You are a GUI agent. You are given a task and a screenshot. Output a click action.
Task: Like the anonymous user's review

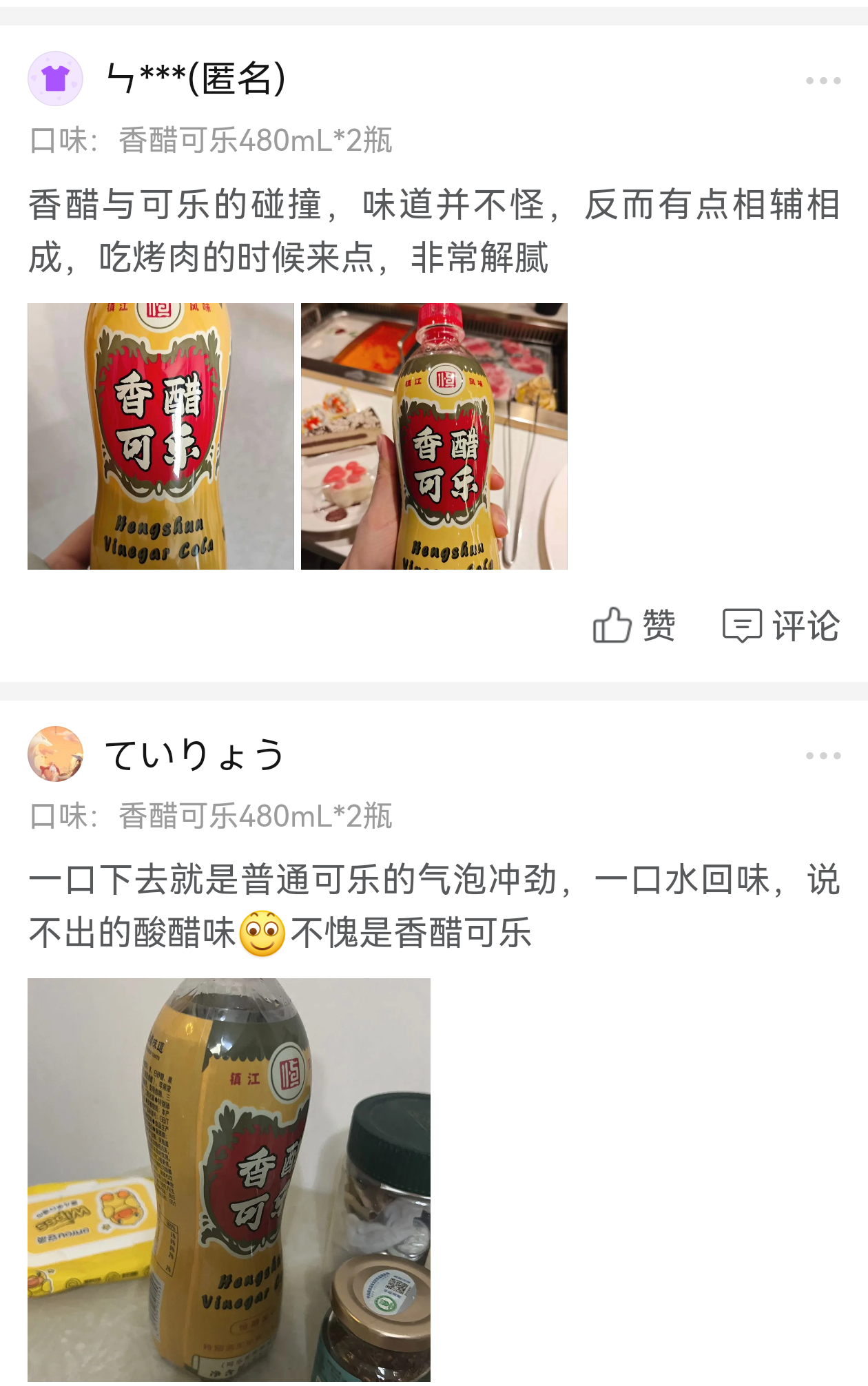click(634, 625)
